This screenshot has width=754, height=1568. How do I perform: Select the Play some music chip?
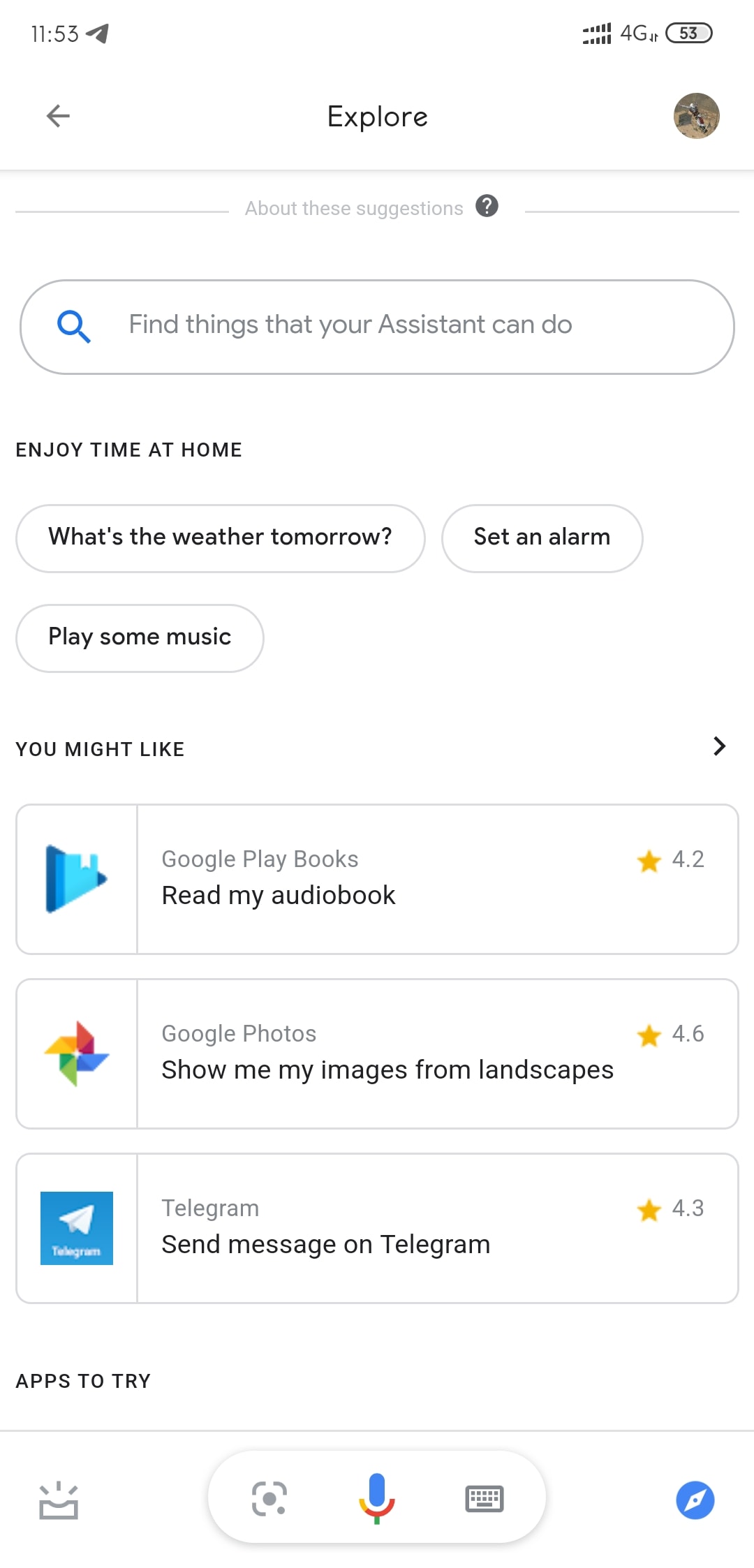click(139, 637)
